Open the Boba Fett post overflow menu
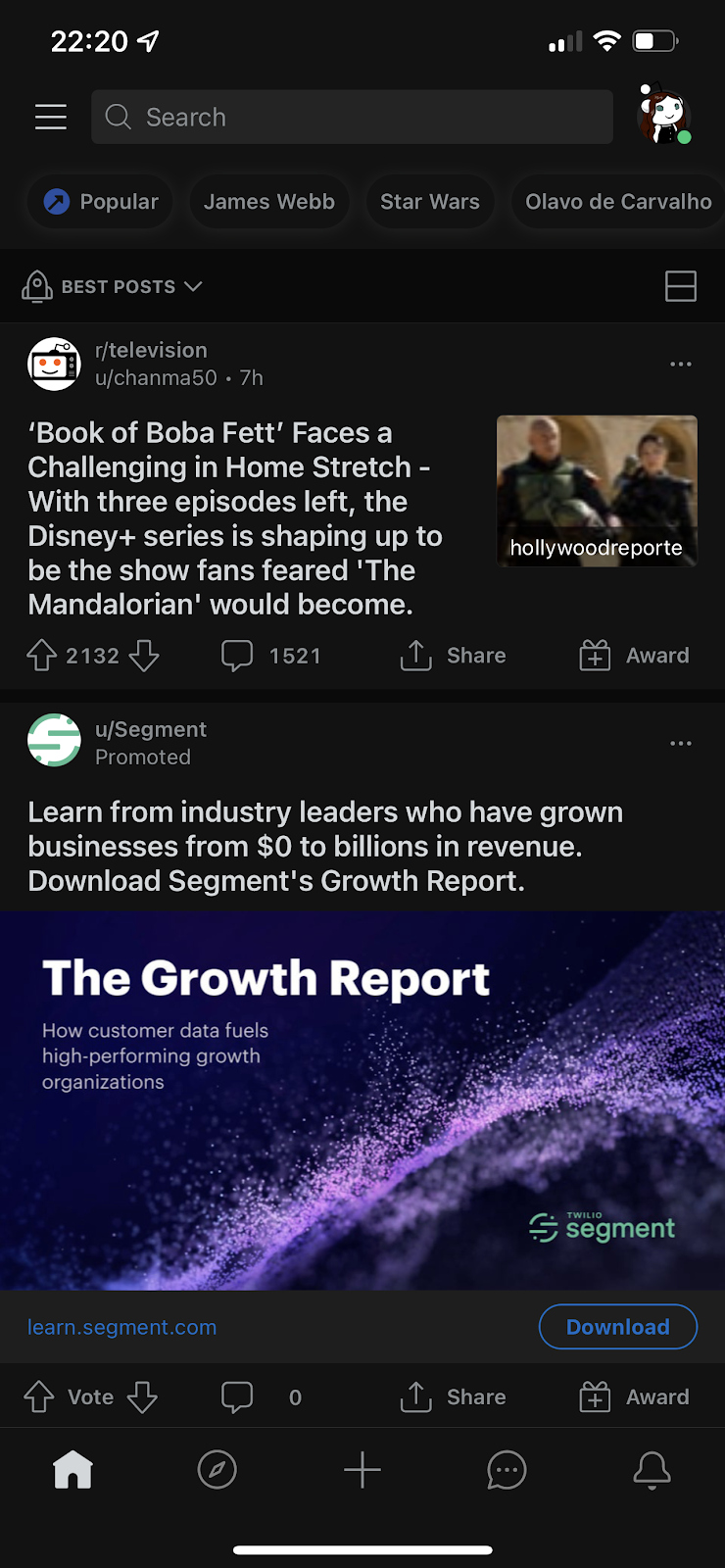The image size is (725, 1568). [681, 364]
